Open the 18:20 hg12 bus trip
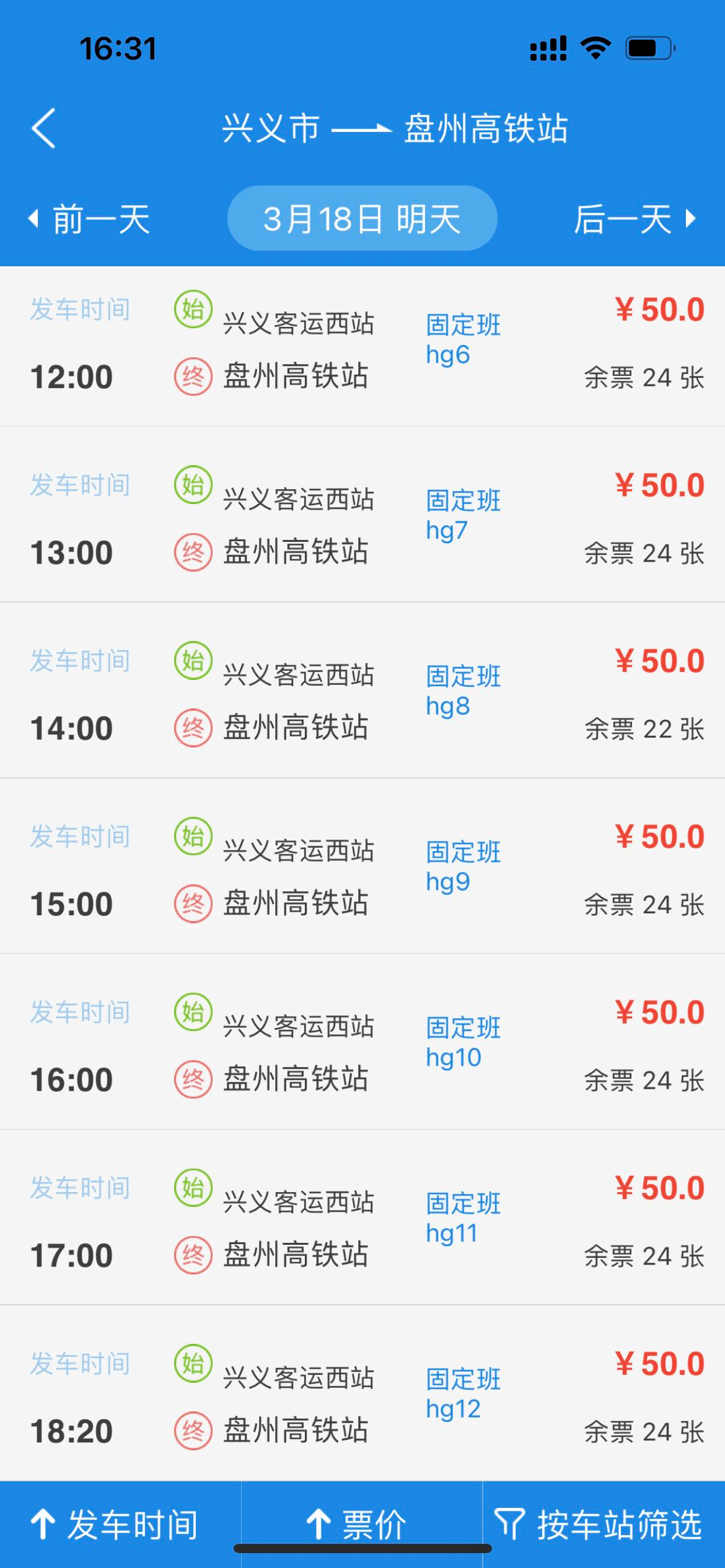 tap(362, 1400)
